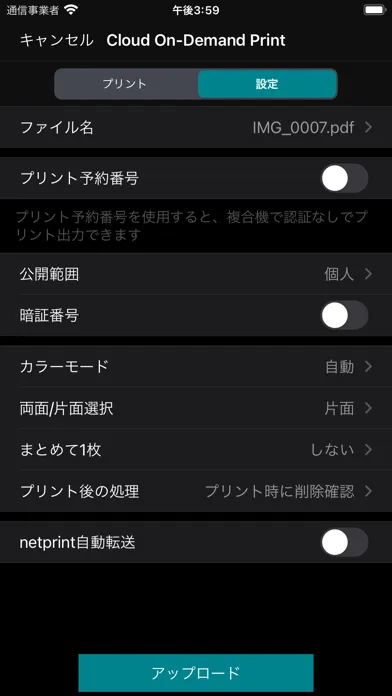Open プリント後の処理 options
The height and width of the screenshot is (696, 392).
coord(196,491)
